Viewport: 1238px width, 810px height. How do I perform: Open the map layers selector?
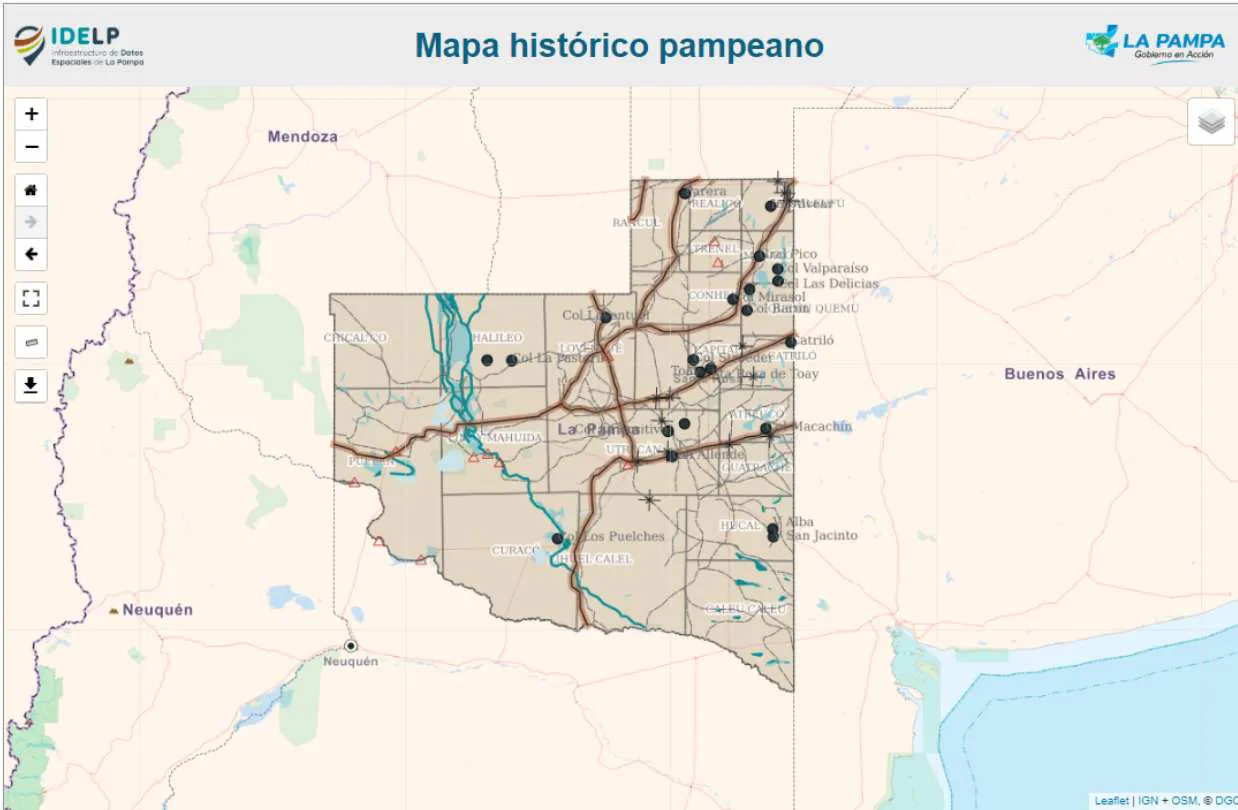(1211, 122)
